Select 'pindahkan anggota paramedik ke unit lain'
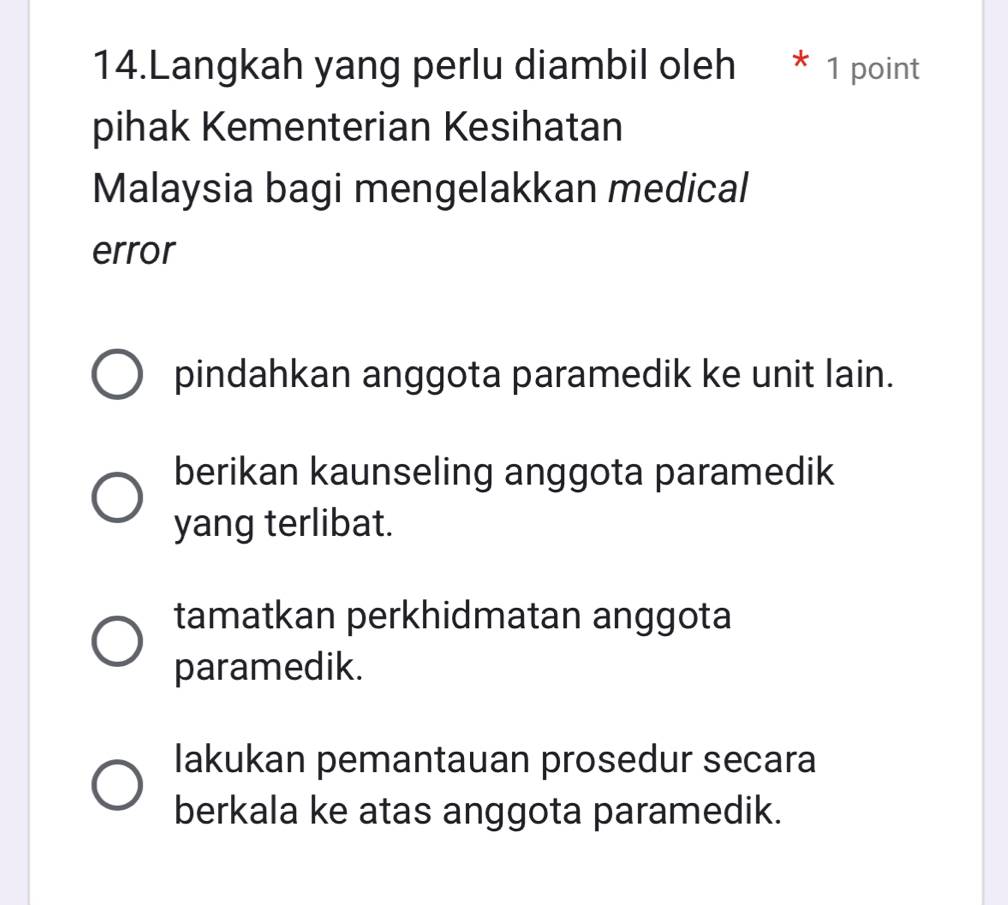The width and height of the screenshot is (1008, 905). [x=118, y=375]
